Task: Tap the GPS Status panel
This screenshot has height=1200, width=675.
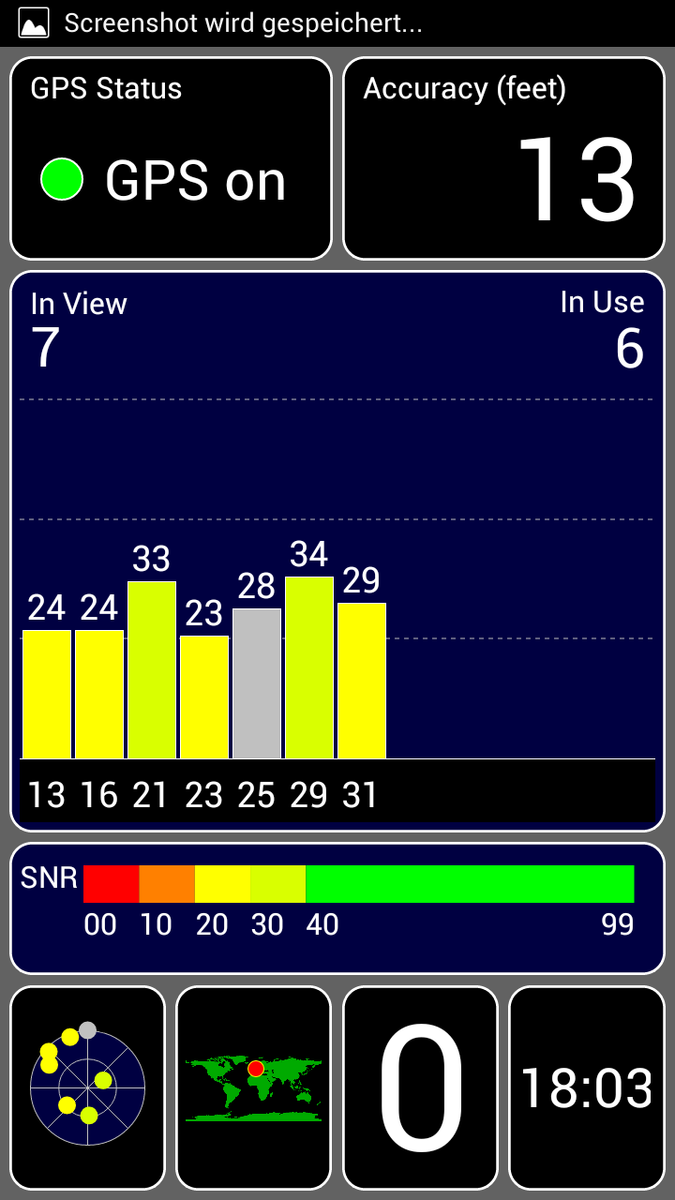Action: [x=171, y=158]
